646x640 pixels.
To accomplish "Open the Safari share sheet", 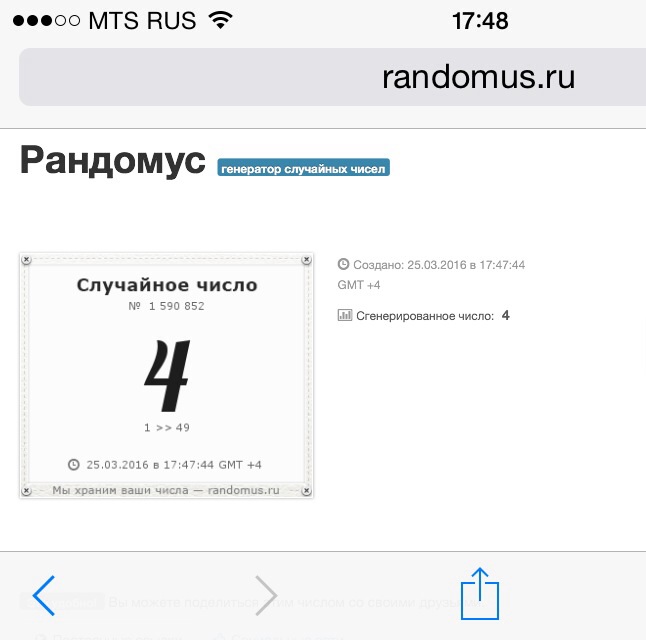I will pos(480,594).
